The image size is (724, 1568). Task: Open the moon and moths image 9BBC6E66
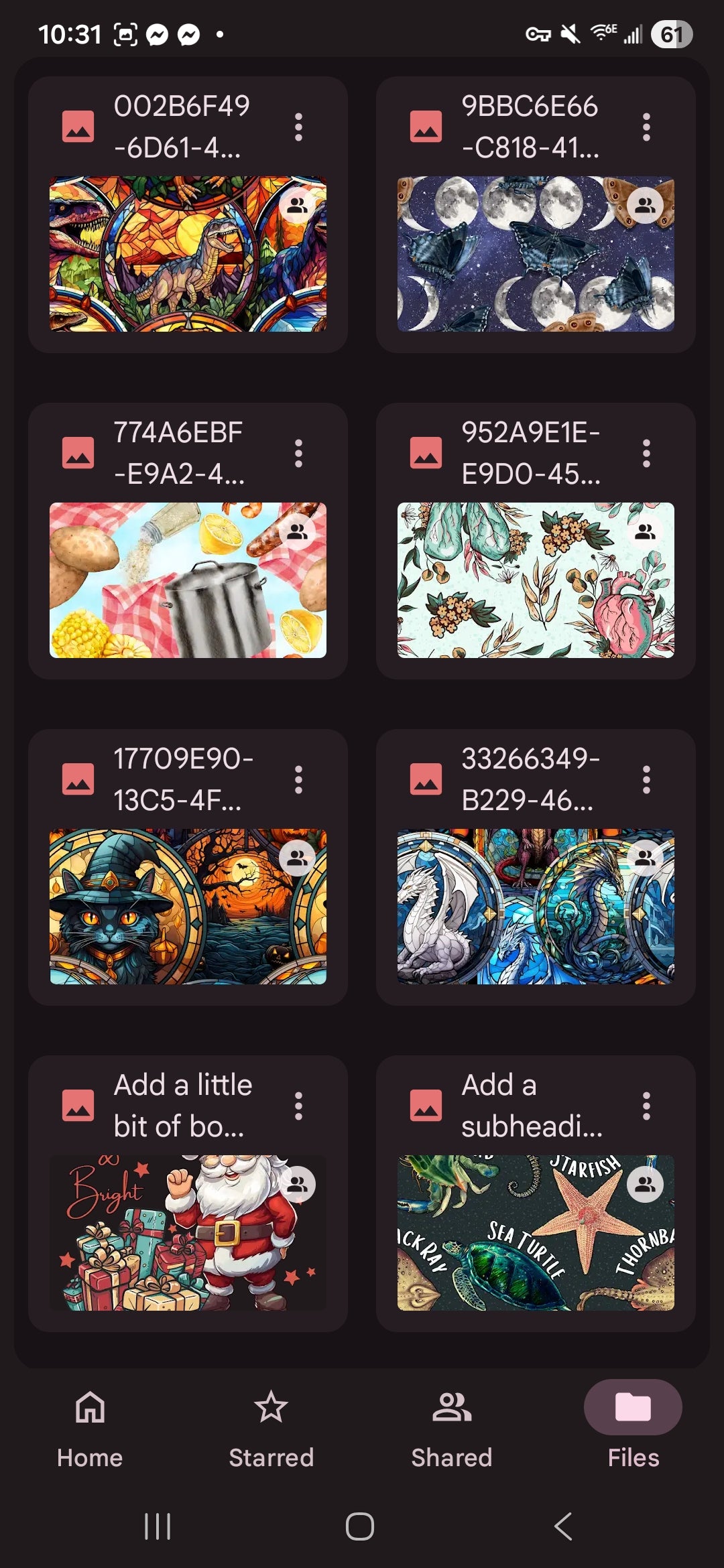point(535,254)
